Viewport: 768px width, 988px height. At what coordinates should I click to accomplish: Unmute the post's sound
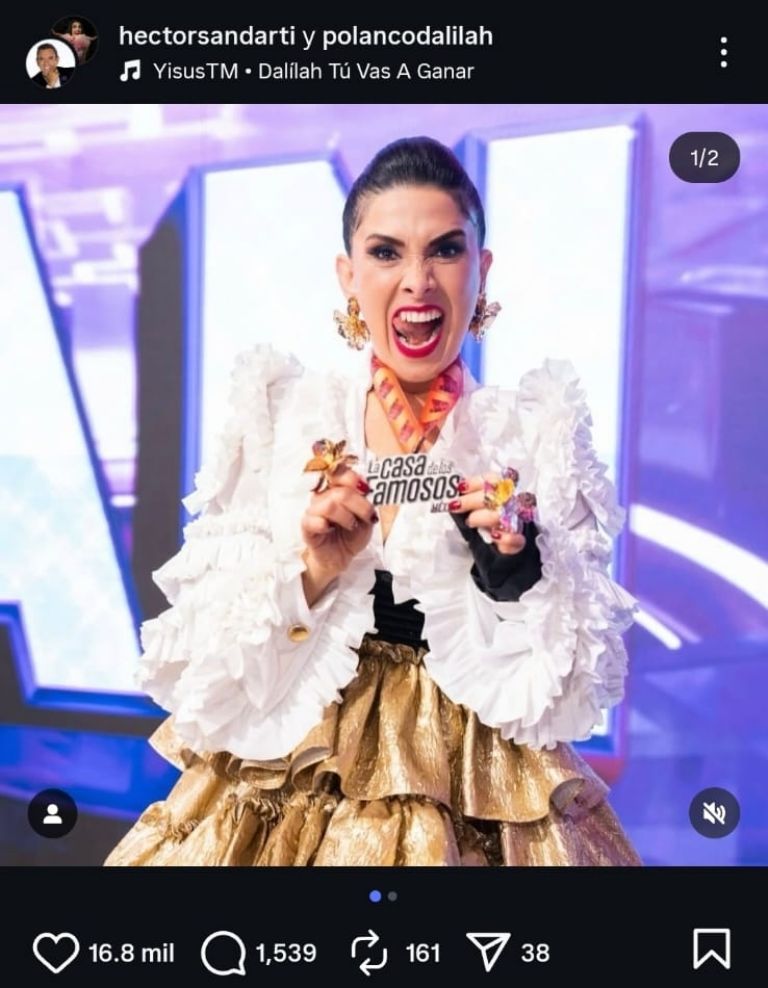(x=714, y=814)
